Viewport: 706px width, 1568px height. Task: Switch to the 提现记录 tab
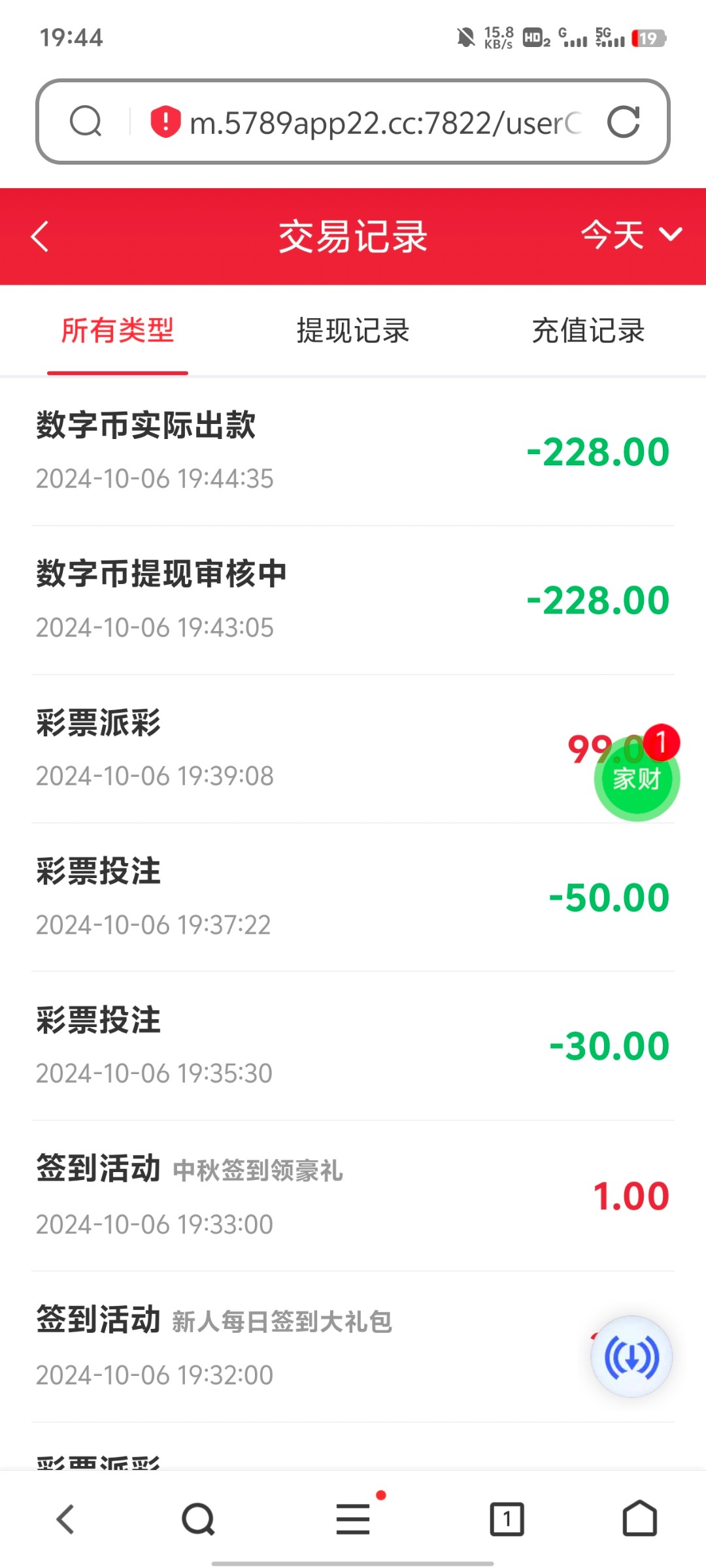coord(353,331)
